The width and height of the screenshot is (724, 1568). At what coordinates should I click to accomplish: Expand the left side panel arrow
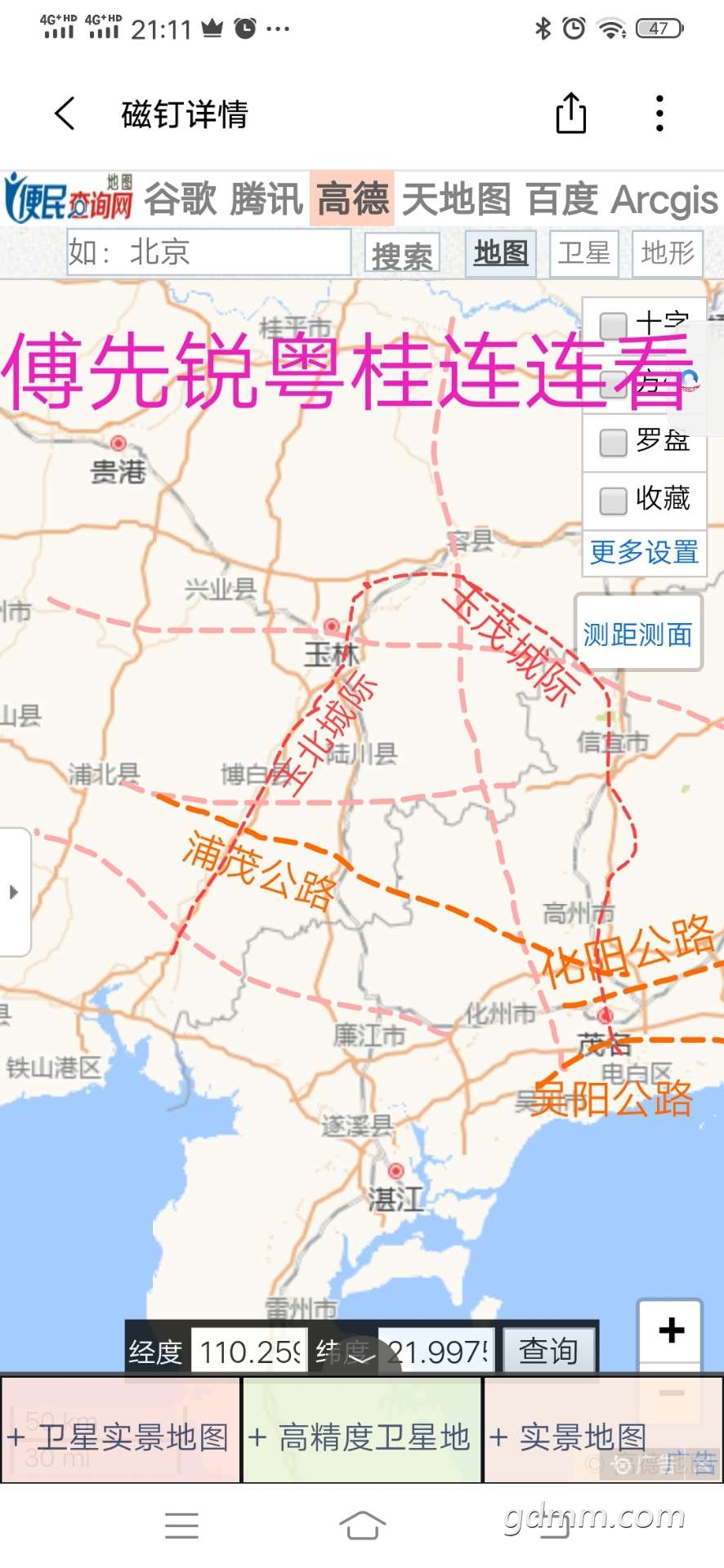[14, 892]
